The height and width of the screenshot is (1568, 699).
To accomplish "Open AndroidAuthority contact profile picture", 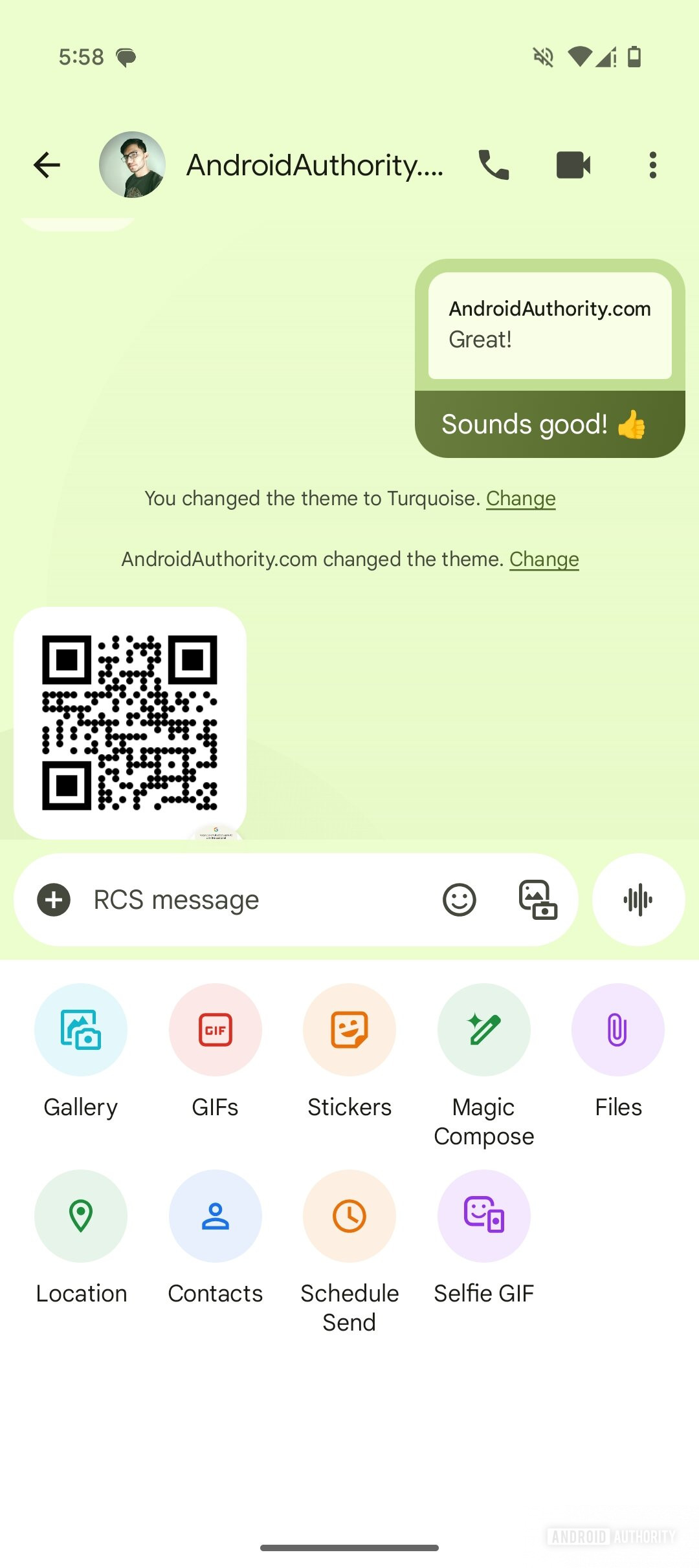I will click(132, 165).
